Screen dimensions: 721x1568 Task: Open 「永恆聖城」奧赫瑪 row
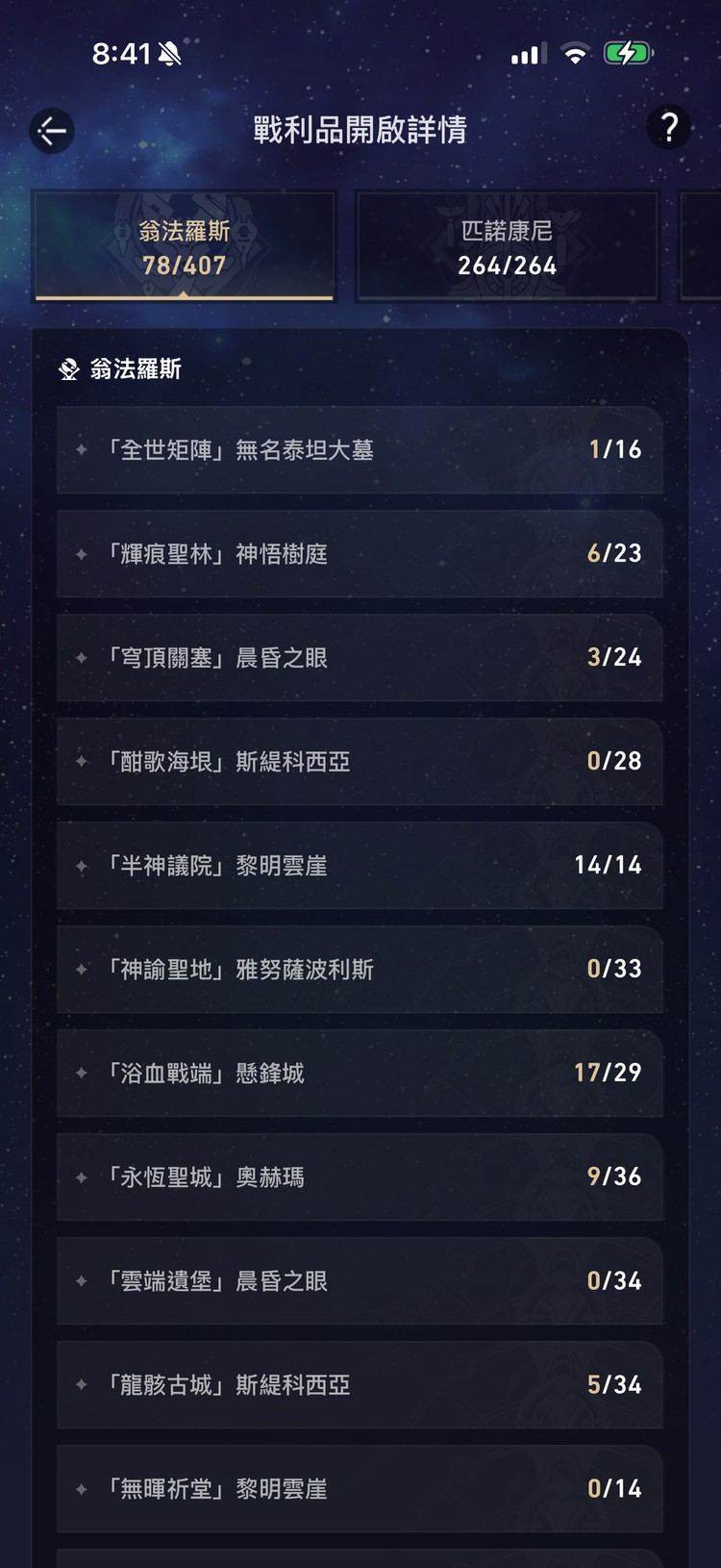pyautogui.click(x=360, y=1177)
